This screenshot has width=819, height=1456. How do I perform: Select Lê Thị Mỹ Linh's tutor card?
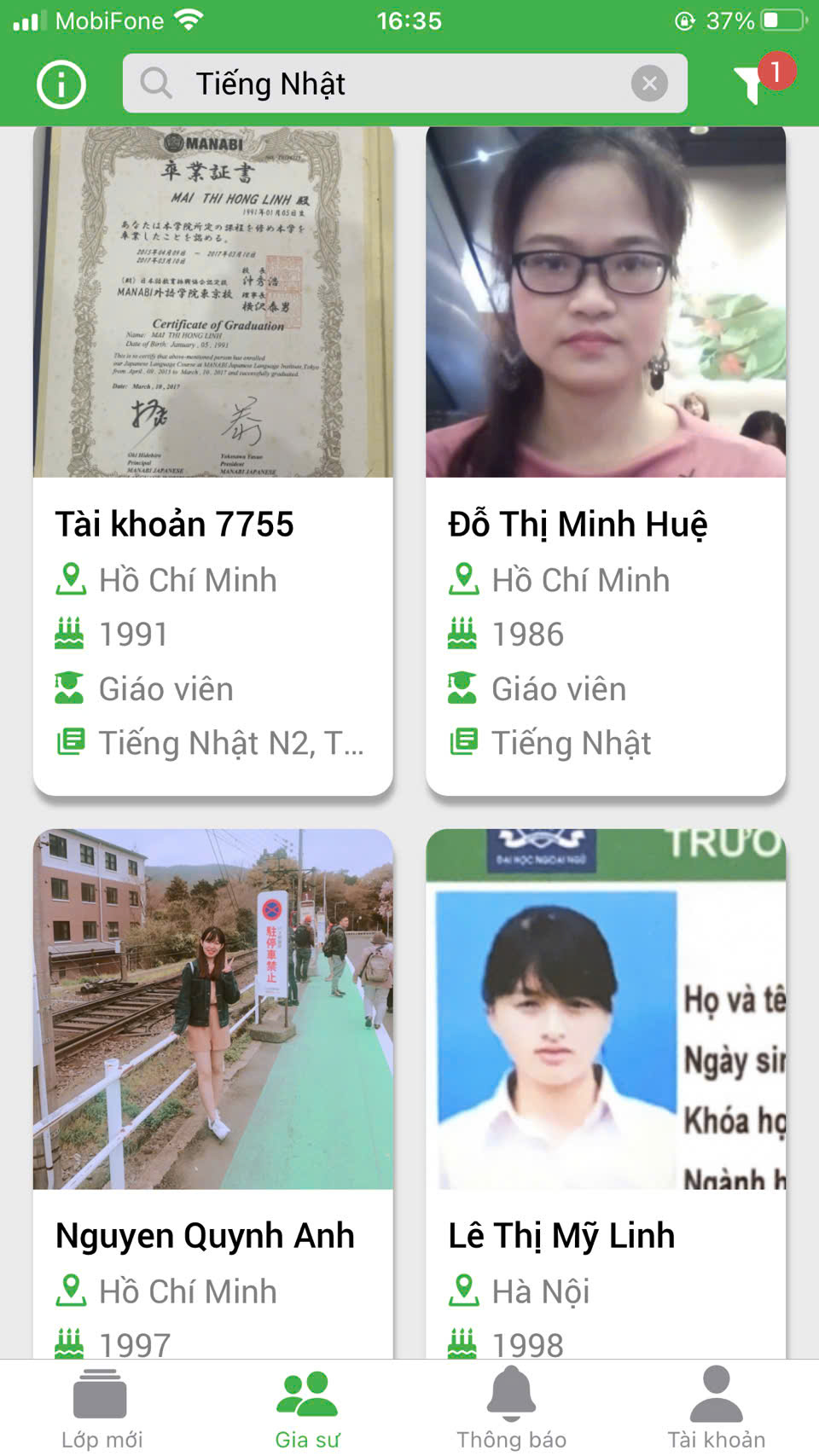pyautogui.click(x=605, y=1092)
